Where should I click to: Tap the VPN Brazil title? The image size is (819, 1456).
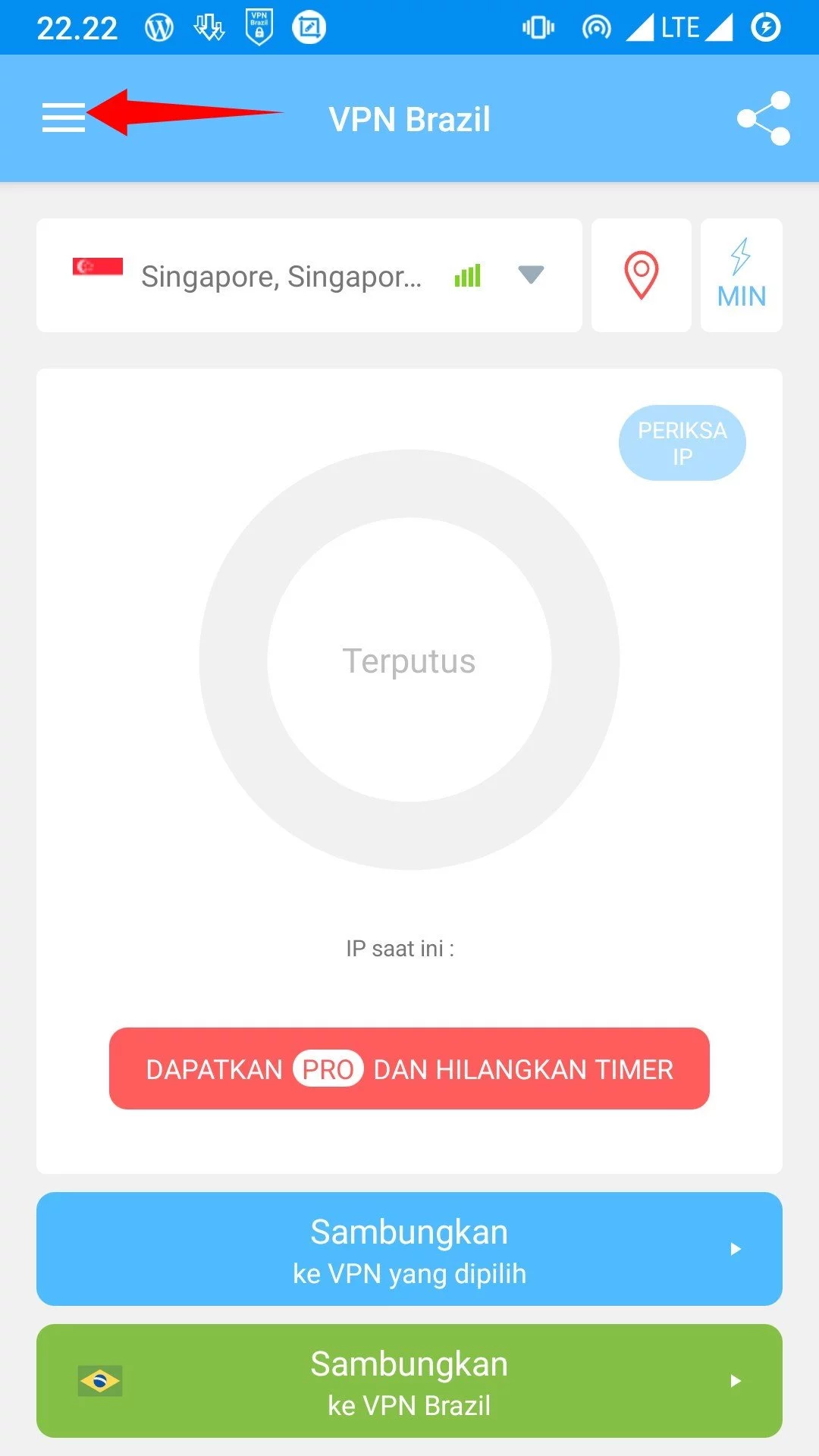[409, 118]
